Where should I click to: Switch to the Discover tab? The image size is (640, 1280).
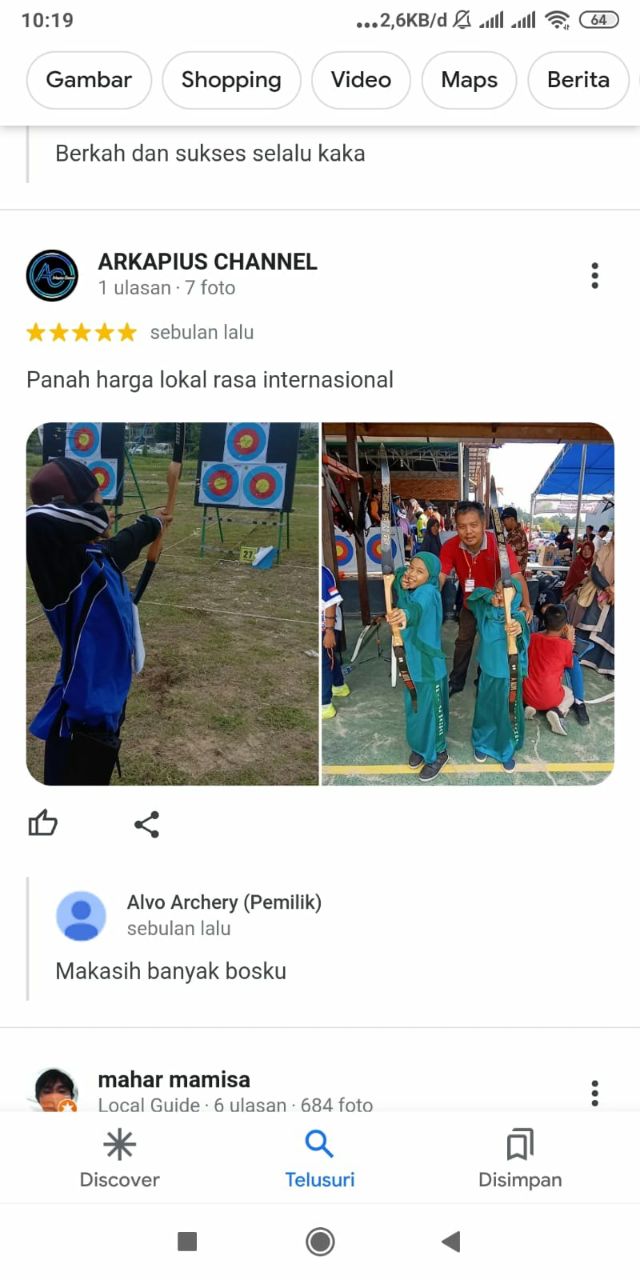point(120,1158)
